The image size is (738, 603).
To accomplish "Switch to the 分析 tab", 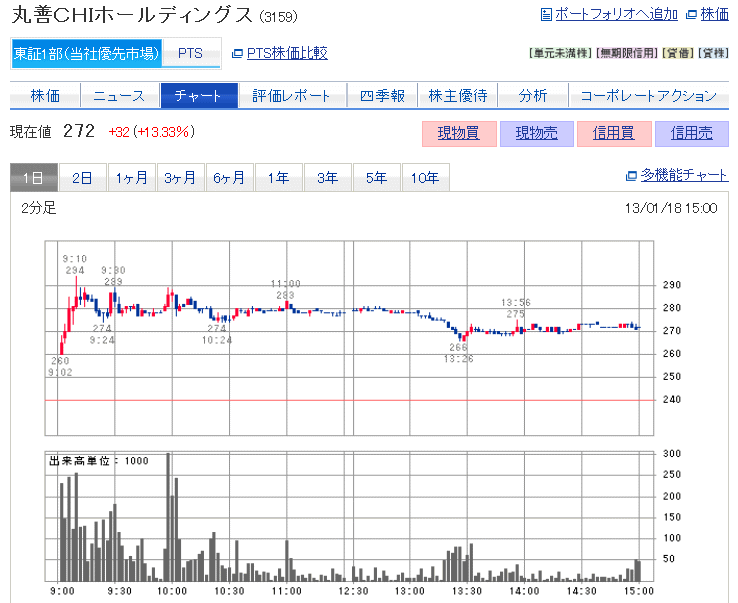I will pos(533,96).
